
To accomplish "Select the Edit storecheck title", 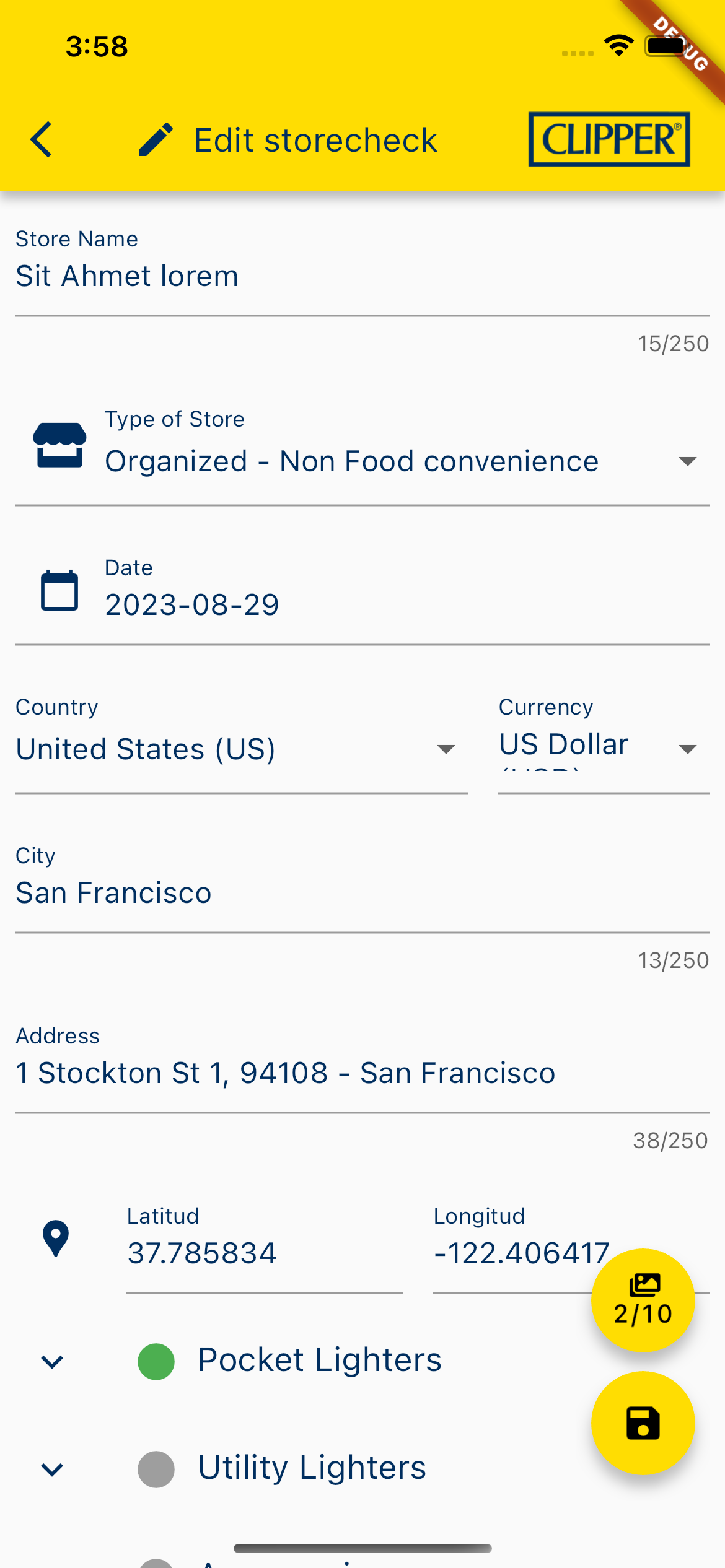I will click(x=315, y=139).
